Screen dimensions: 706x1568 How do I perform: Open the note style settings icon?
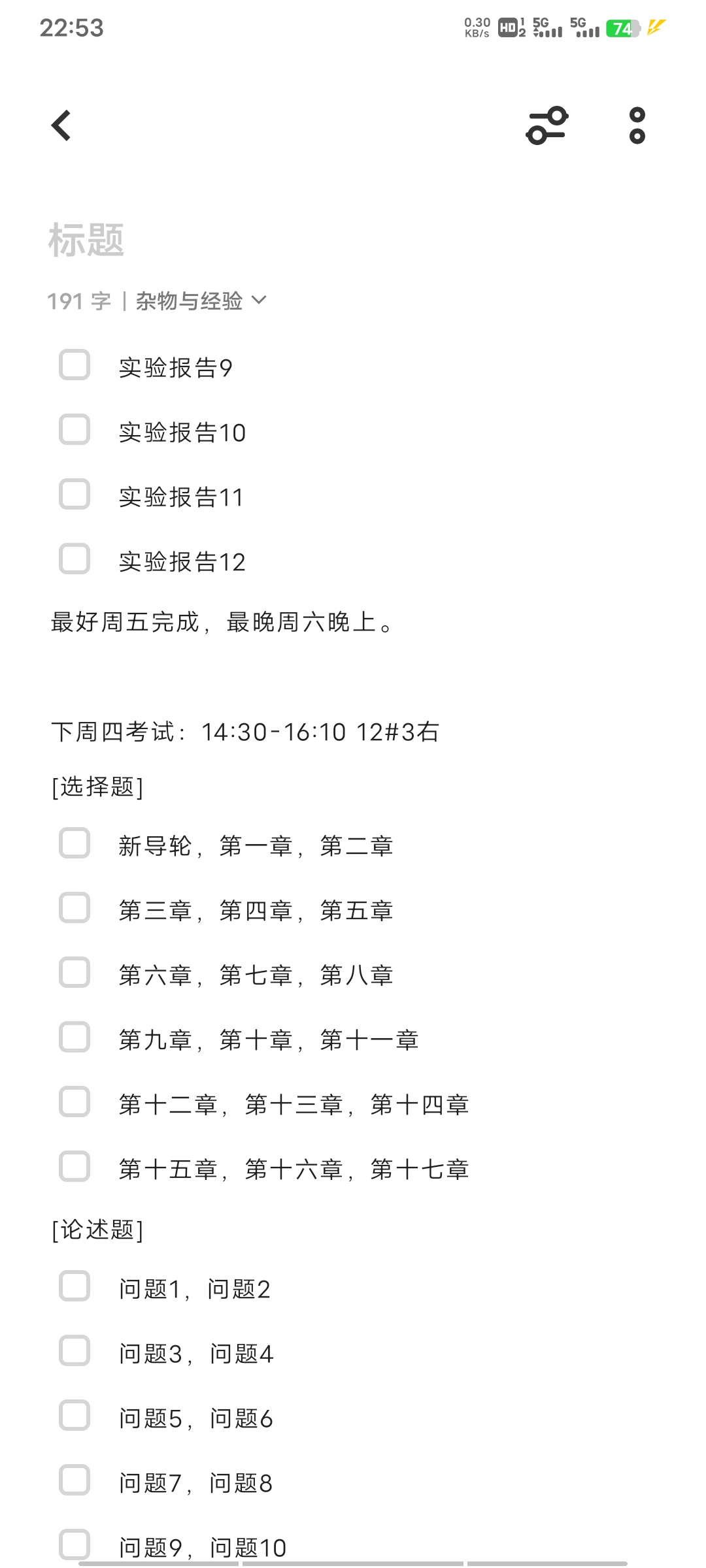547,125
